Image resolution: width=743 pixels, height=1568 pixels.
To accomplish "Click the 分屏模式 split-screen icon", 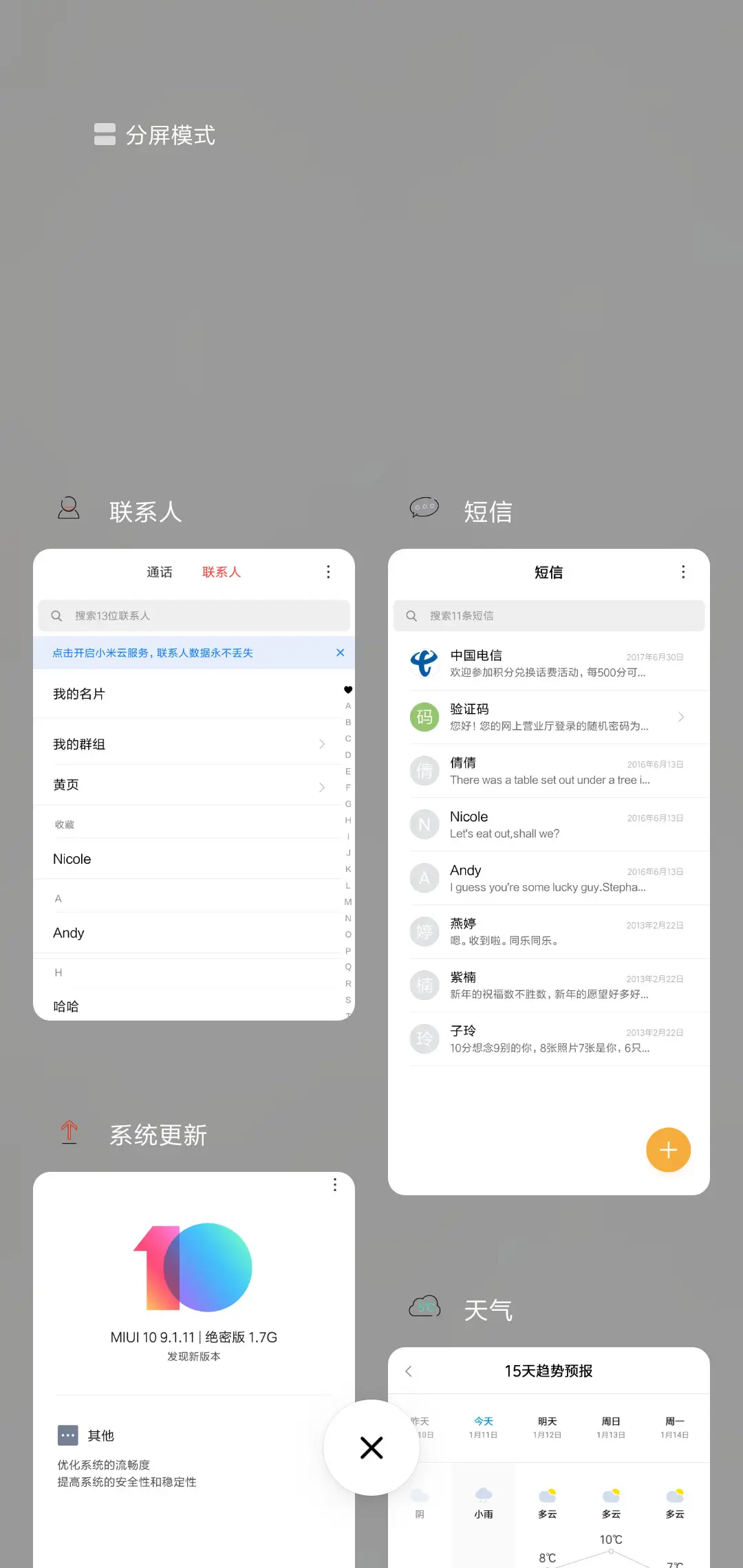I will pos(104,133).
